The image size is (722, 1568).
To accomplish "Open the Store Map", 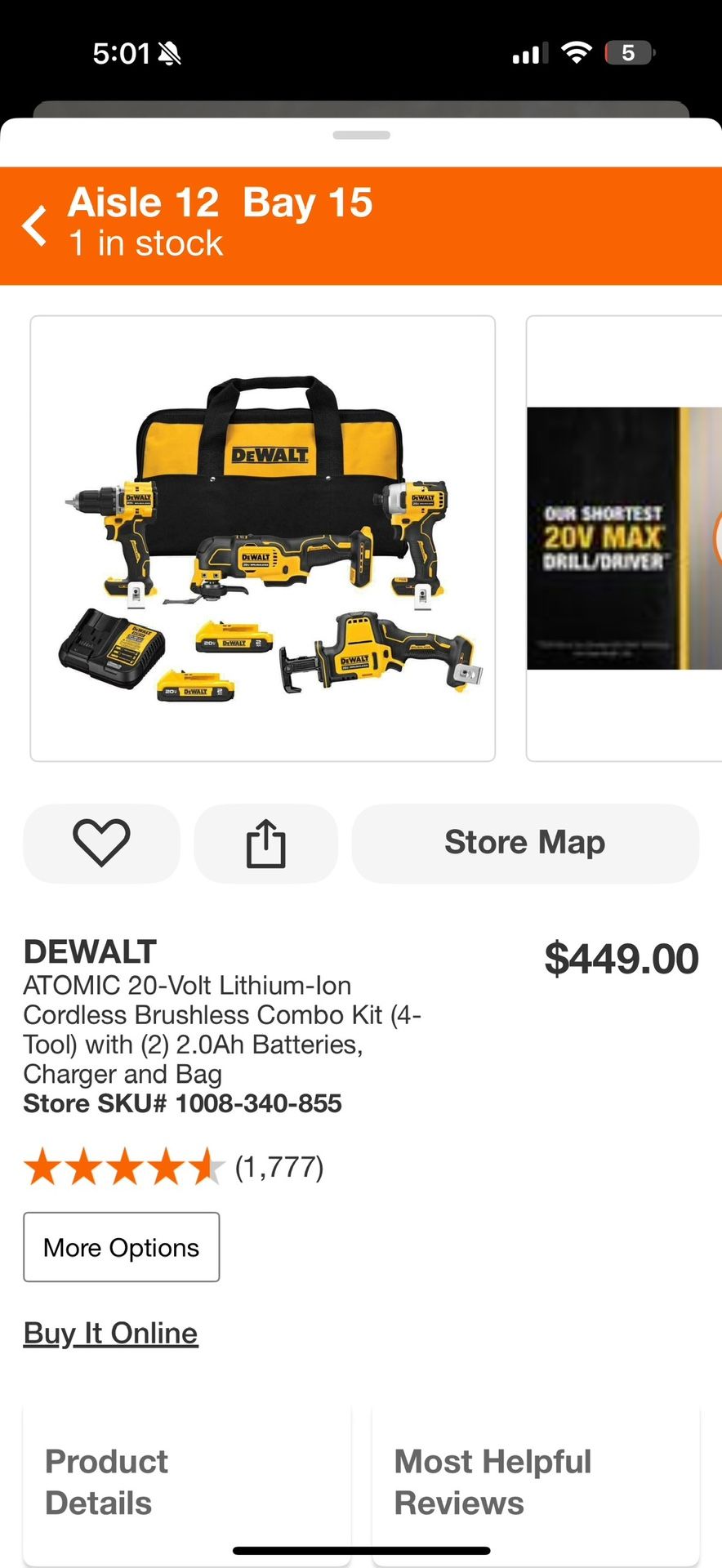I will coord(524,843).
